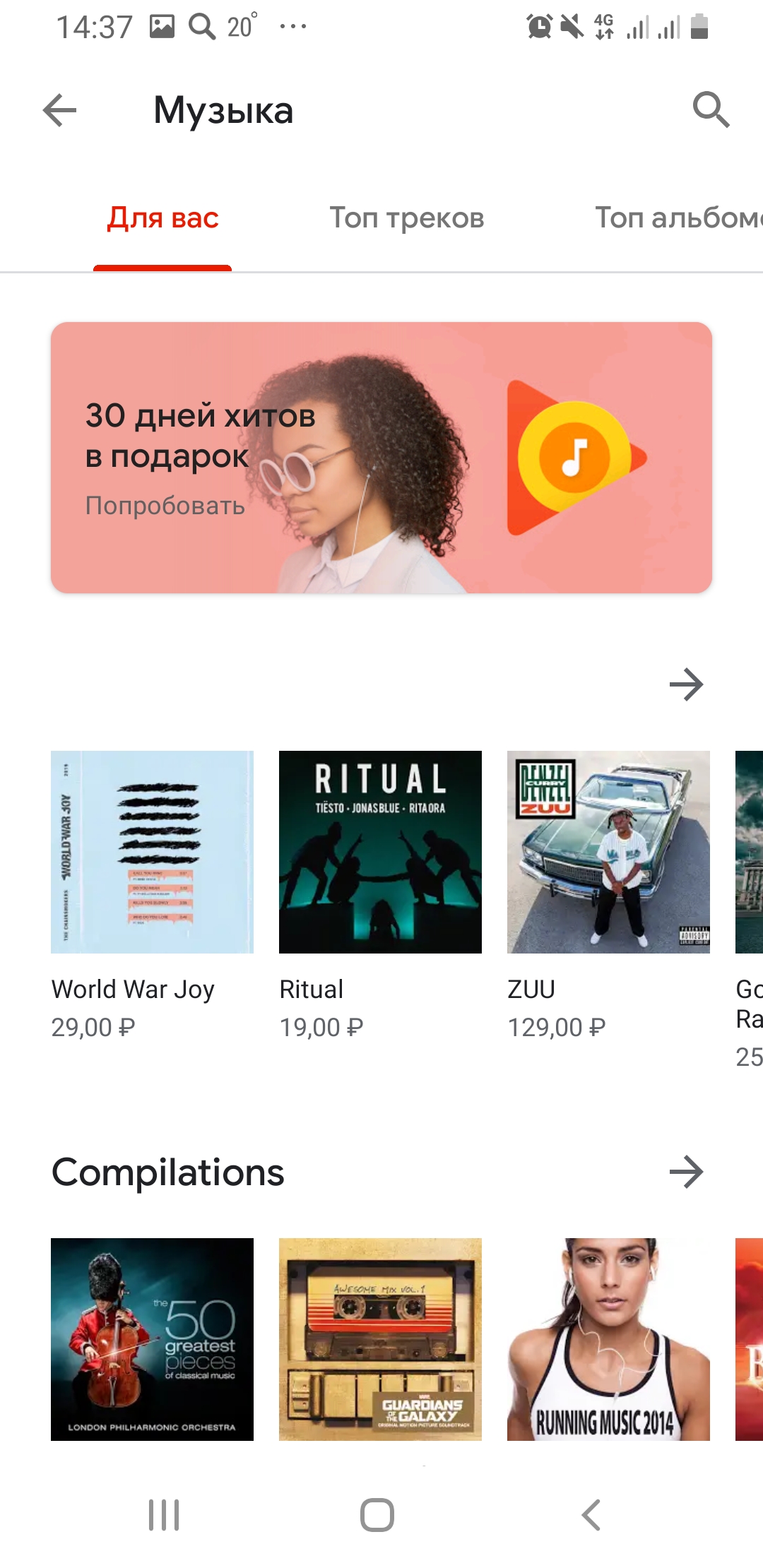
Task: Open the ZUU album card
Action: tap(608, 896)
